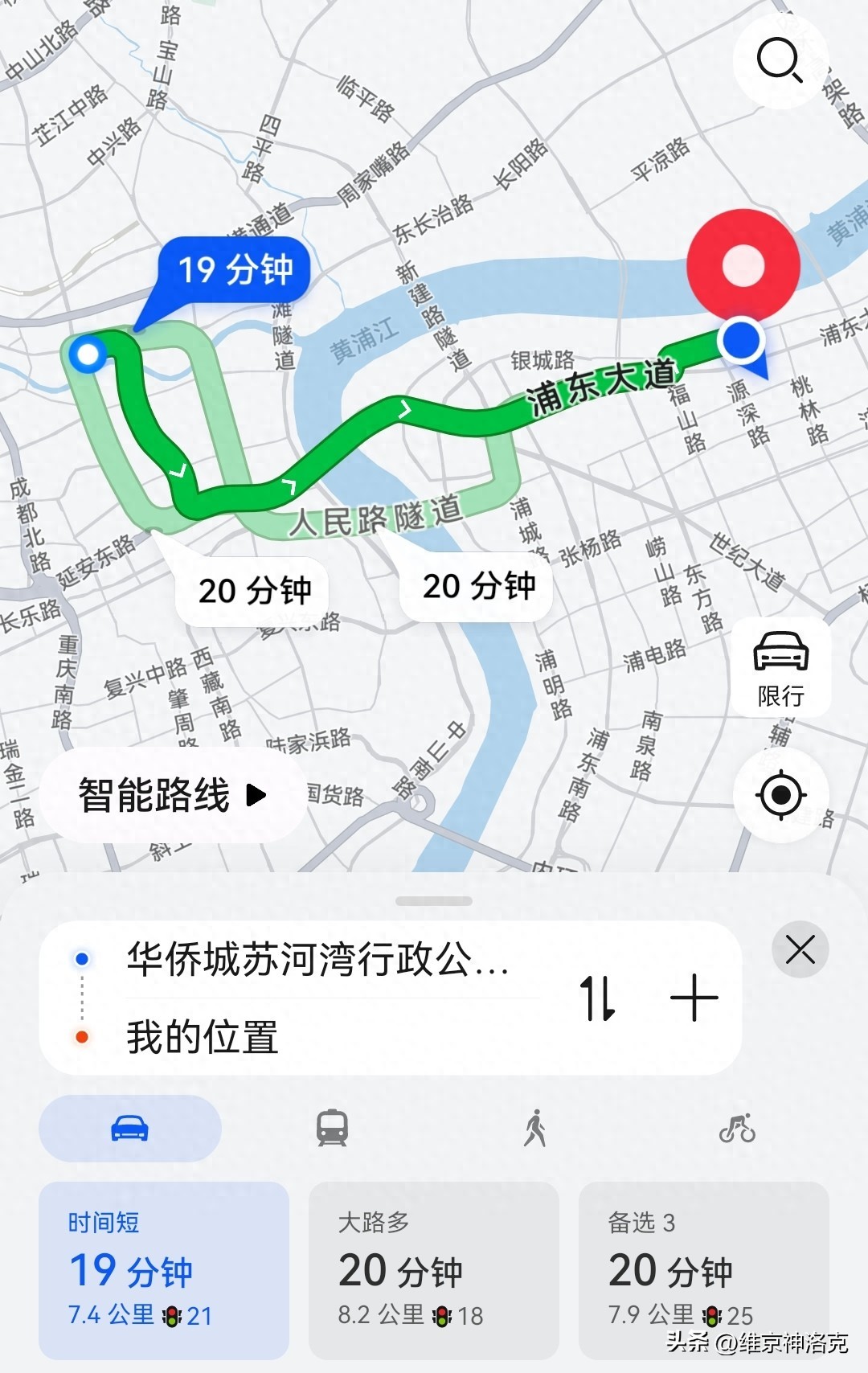This screenshot has width=868, height=1373.
Task: Switch to public transit mode
Action: (332, 1128)
